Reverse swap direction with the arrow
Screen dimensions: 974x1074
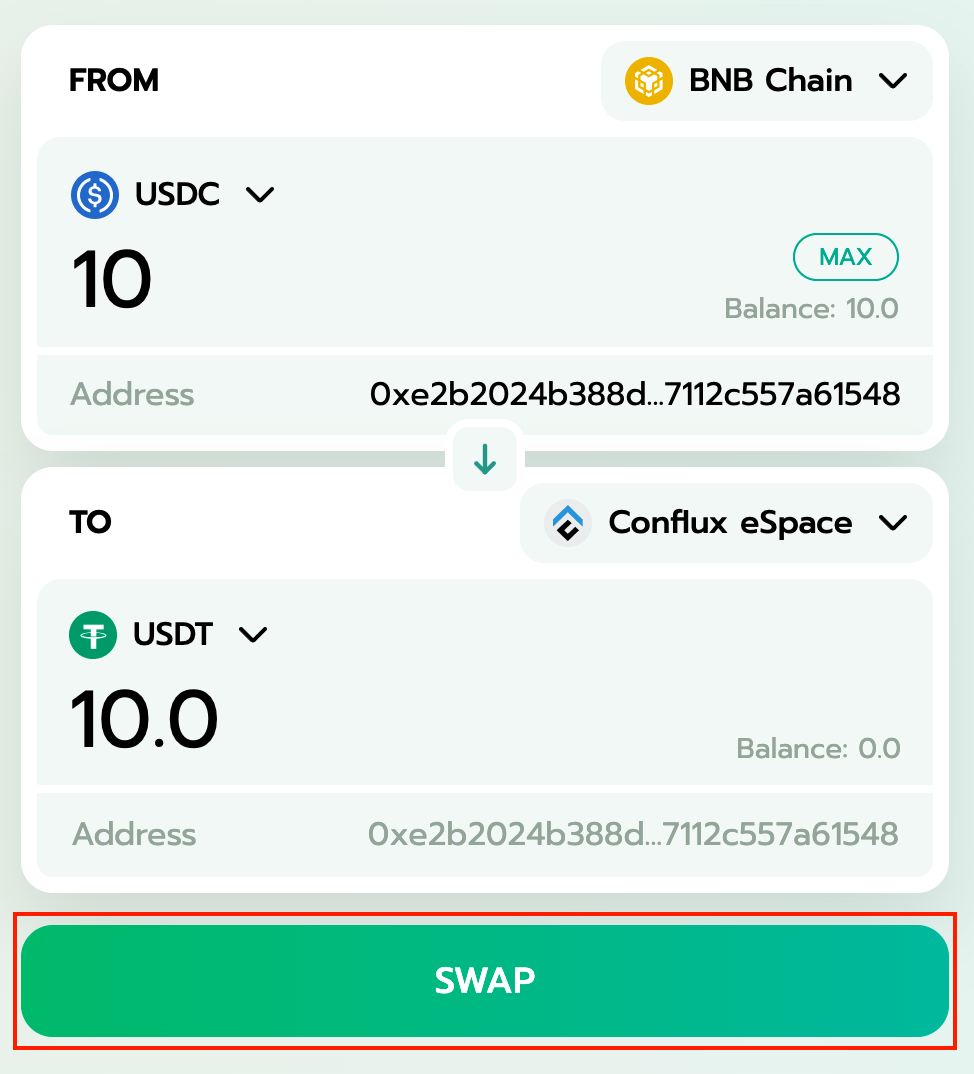pyautogui.click(x=485, y=459)
